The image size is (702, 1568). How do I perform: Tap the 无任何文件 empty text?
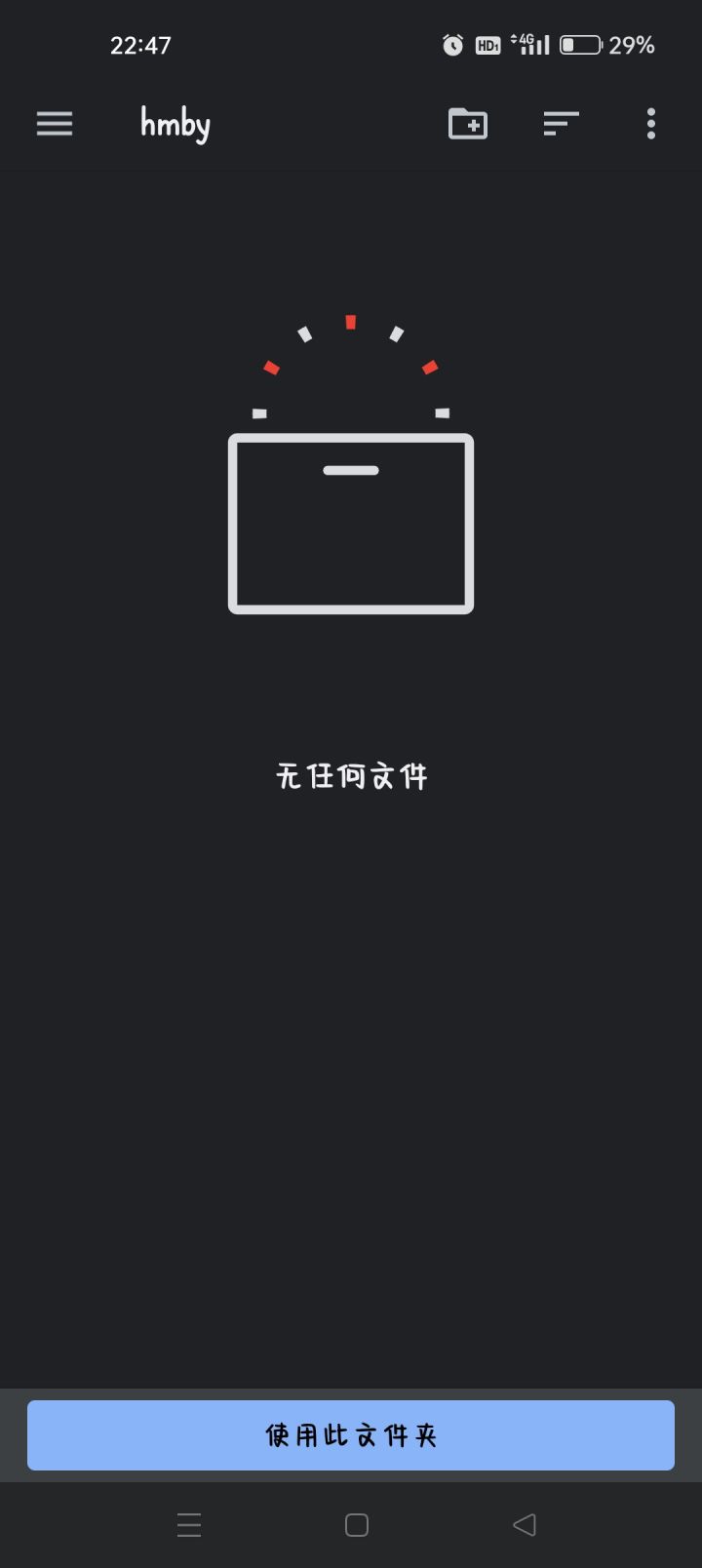pyautogui.click(x=350, y=775)
